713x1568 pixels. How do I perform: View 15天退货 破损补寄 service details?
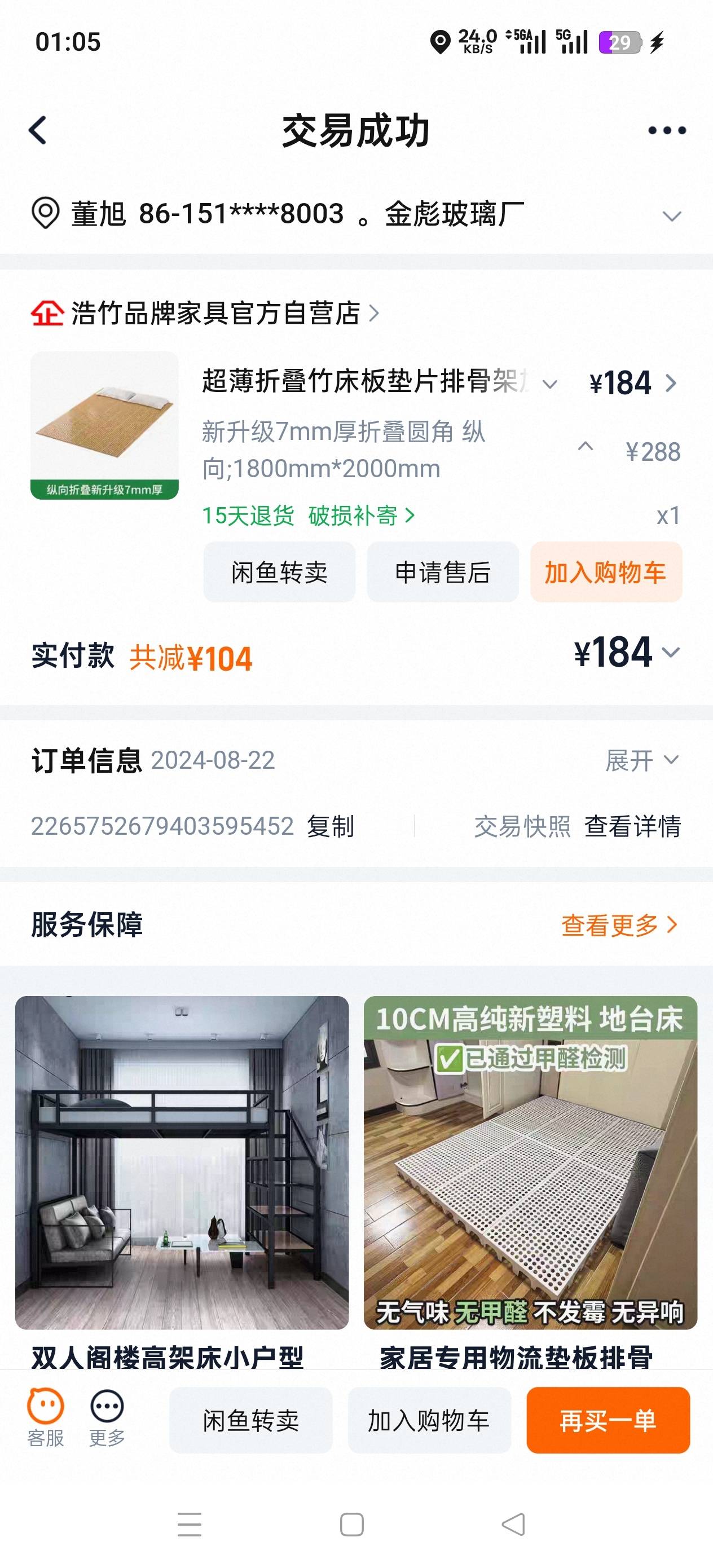(309, 516)
